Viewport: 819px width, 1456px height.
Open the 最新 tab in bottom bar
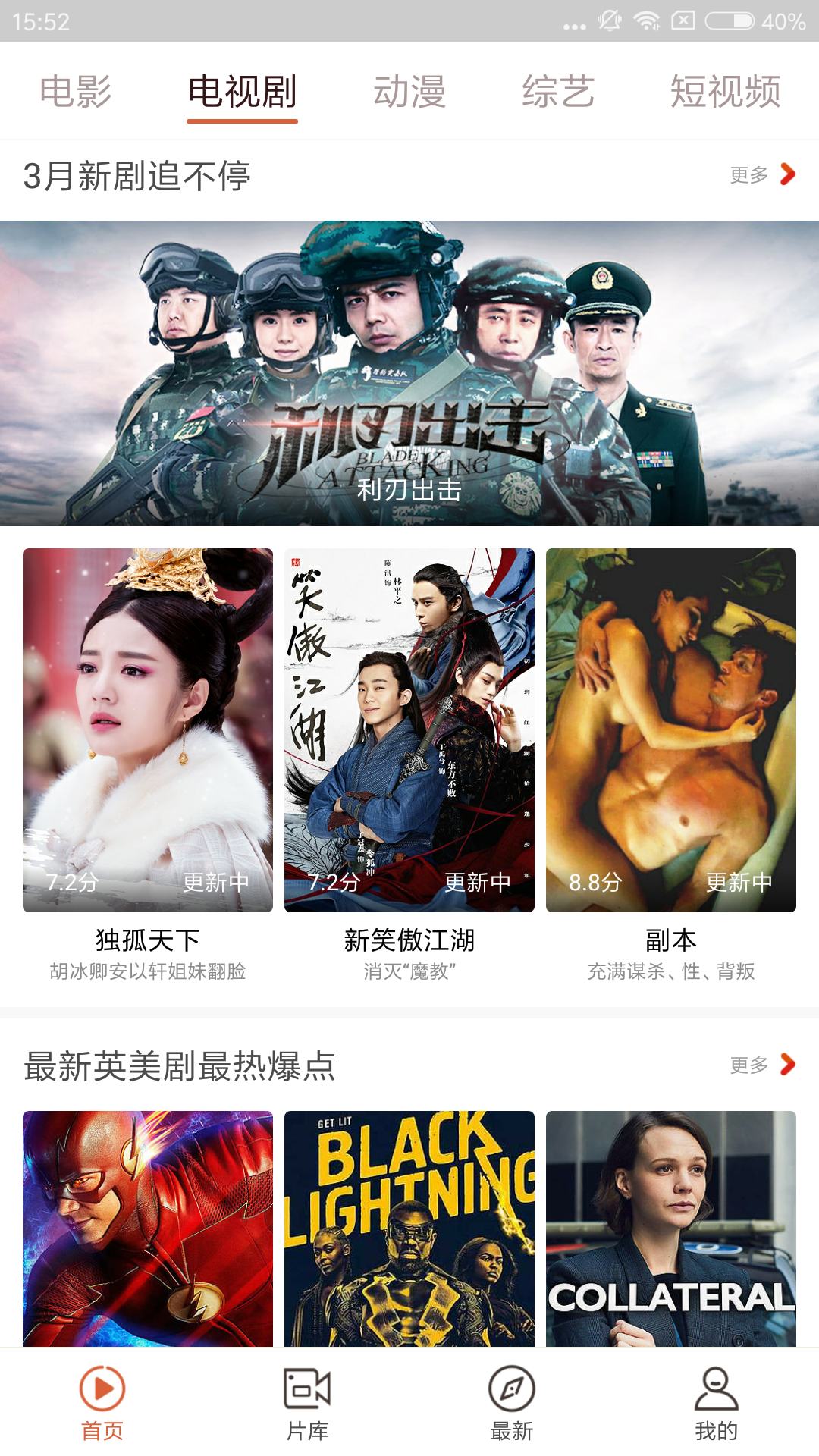click(x=512, y=1402)
